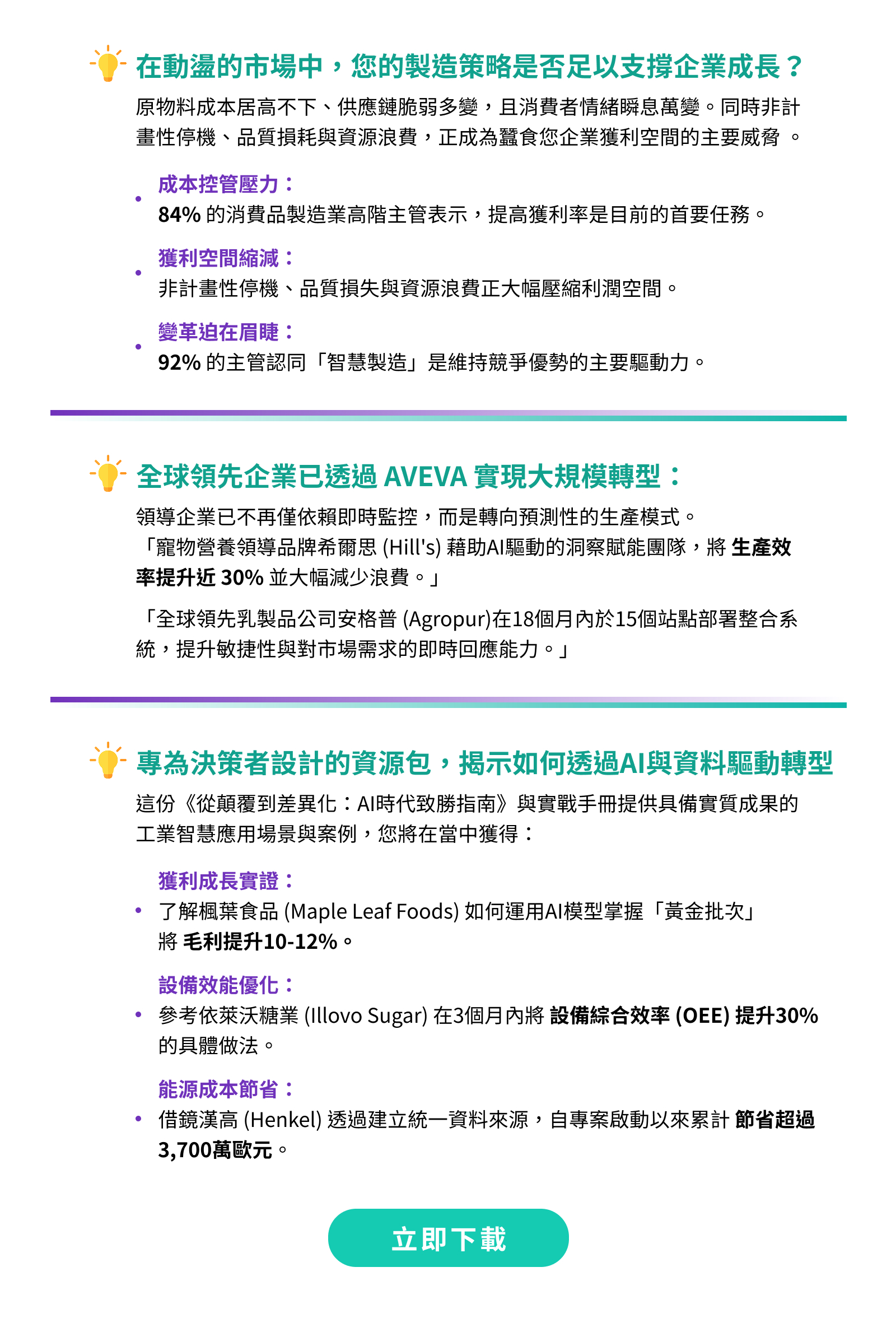Image resolution: width=896 pixels, height=1323 pixels.
Task: Tap the 立即下載 download button
Action: click(x=448, y=1238)
